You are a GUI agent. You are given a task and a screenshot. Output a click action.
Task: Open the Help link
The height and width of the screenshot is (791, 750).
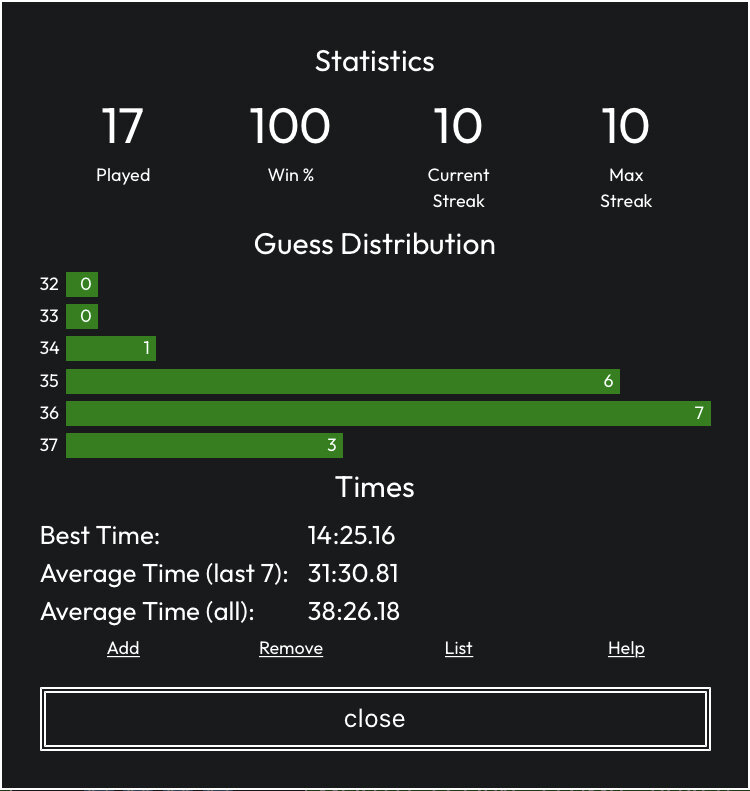click(626, 648)
